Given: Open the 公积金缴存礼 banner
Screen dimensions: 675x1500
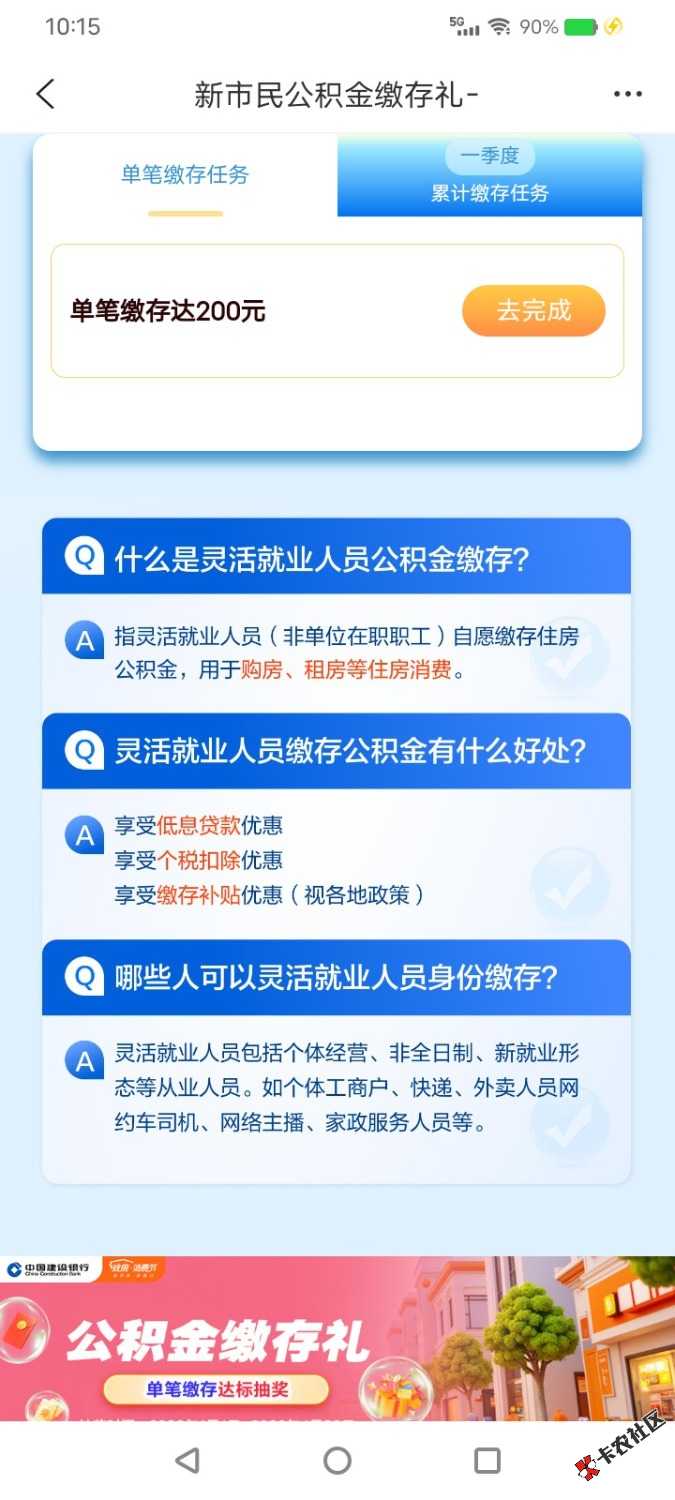Looking at the screenshot, I should point(337,1338).
